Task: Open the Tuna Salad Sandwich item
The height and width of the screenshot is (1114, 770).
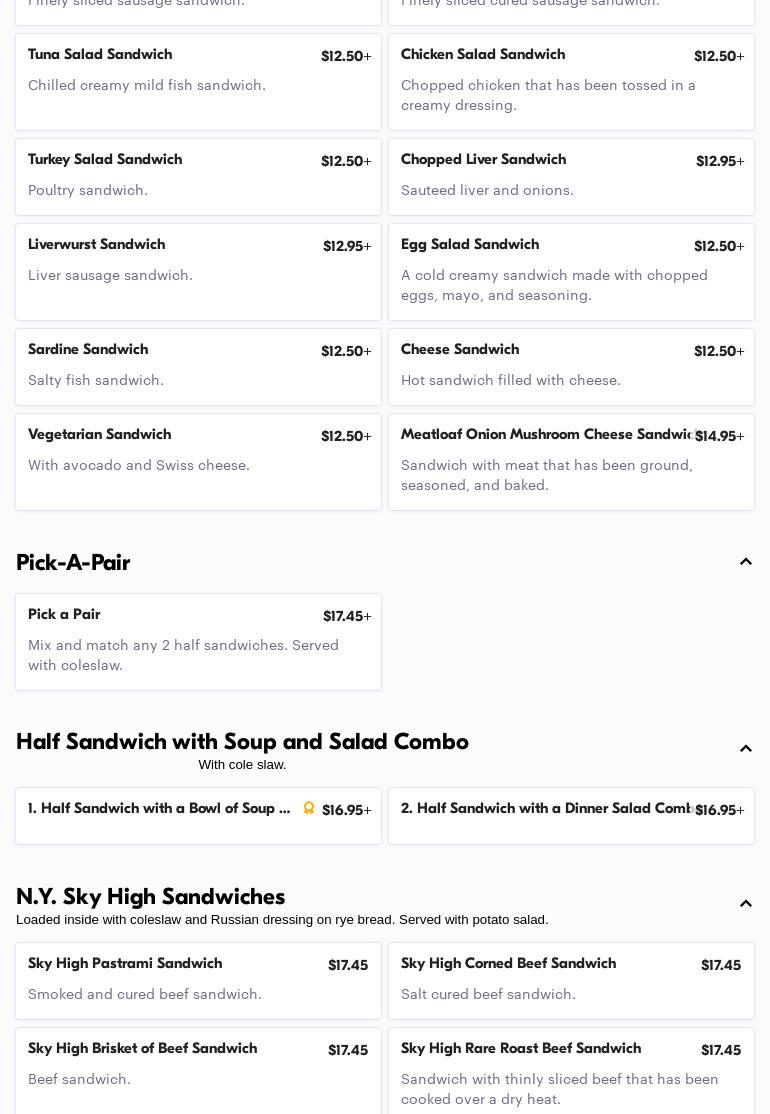Action: [198, 82]
